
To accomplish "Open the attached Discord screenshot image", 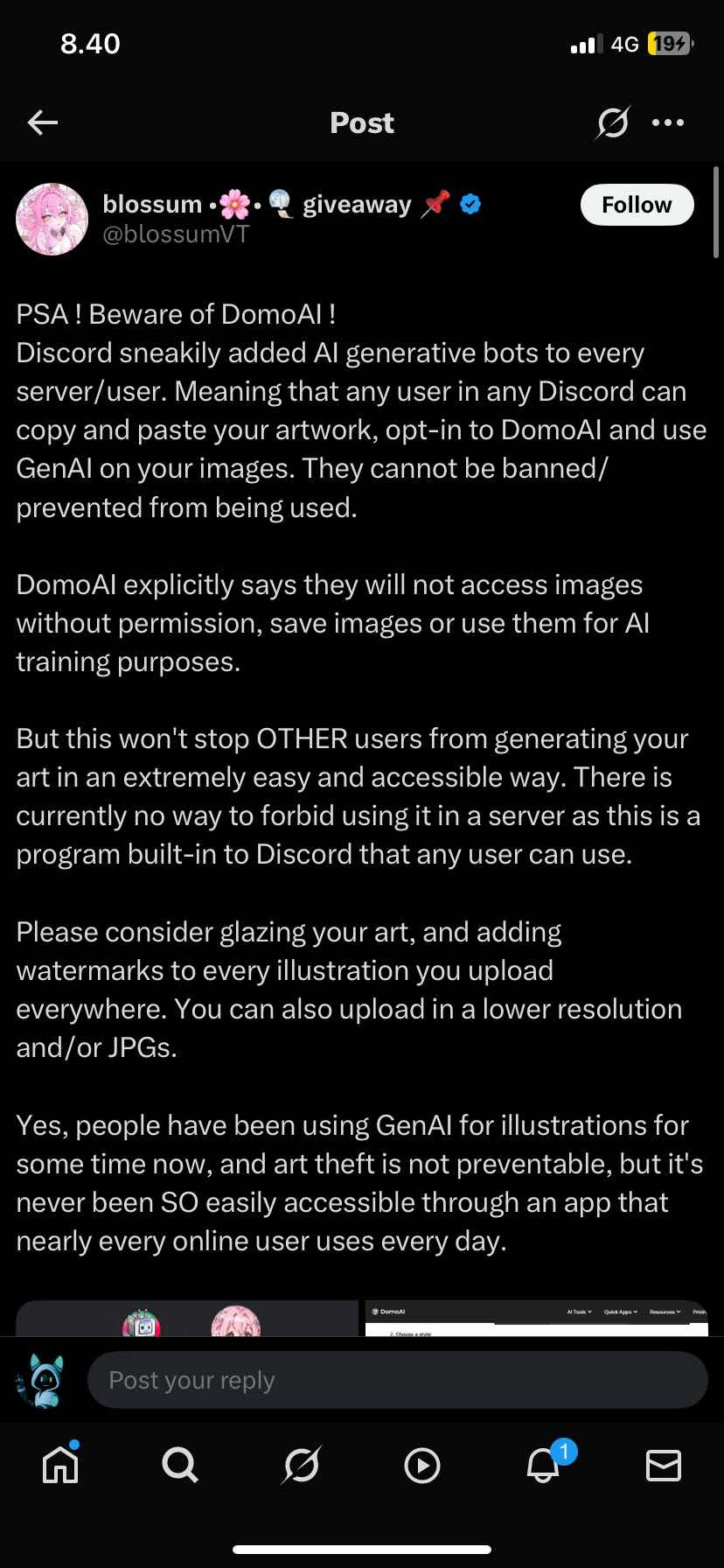I will (x=187, y=1319).
